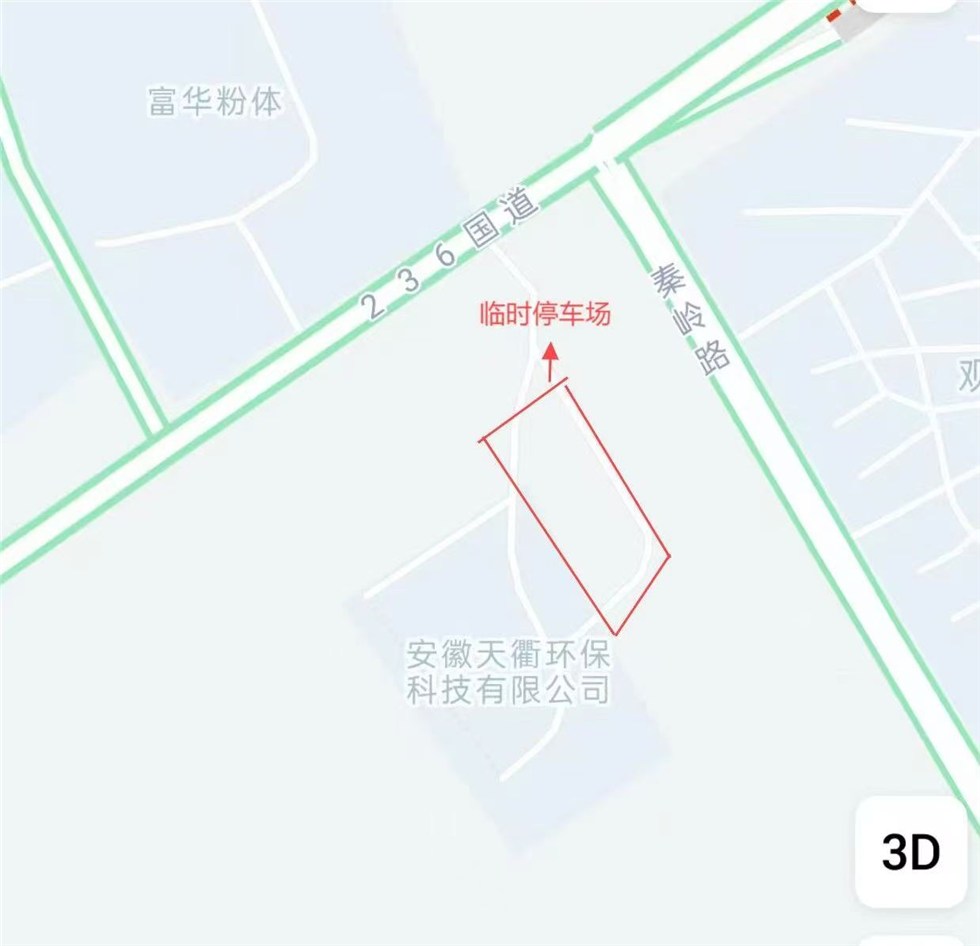Open the 富华粉体 place on the map
This screenshot has width=980, height=946.
tap(214, 101)
